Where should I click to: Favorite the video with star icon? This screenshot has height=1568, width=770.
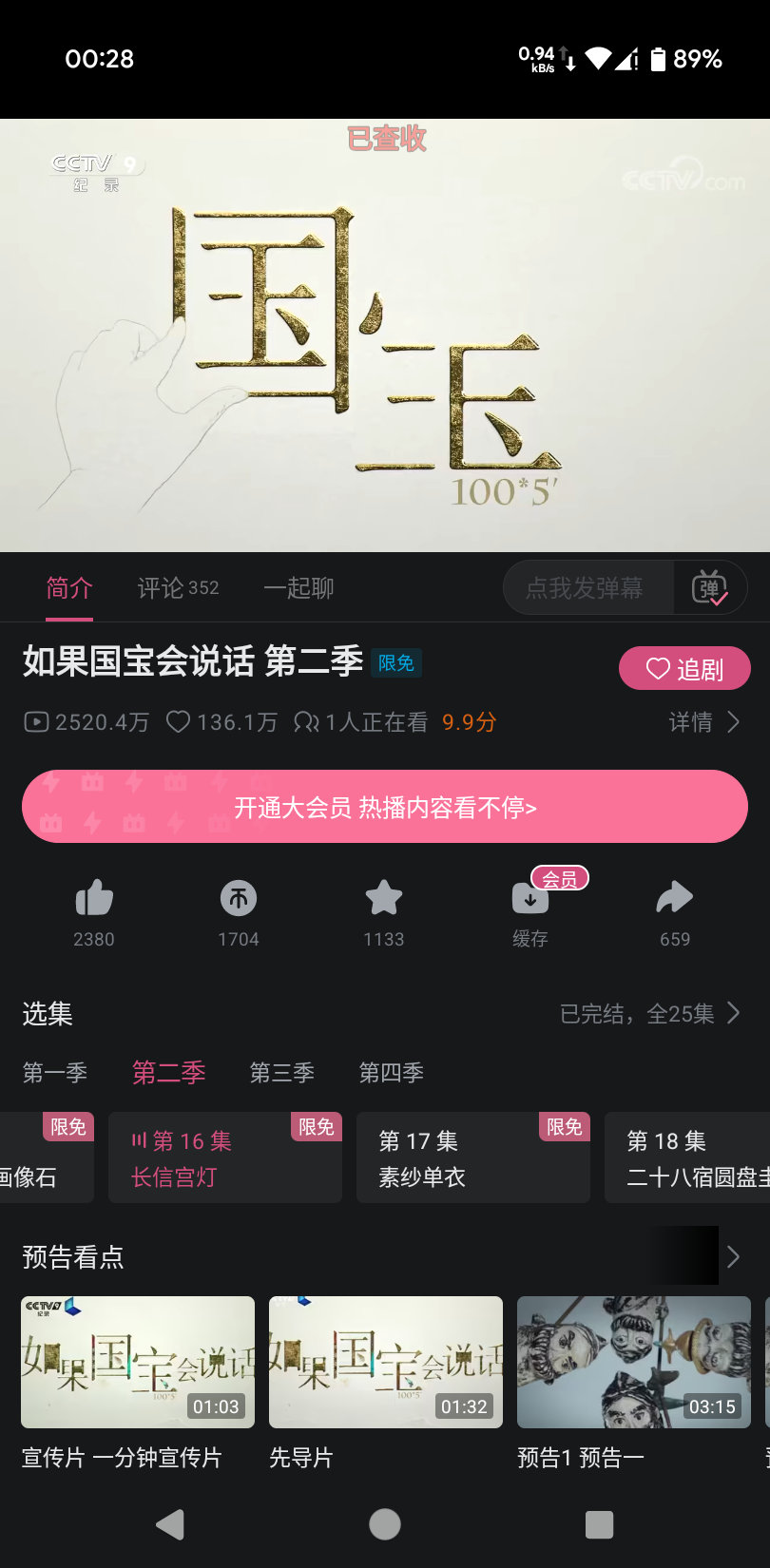pyautogui.click(x=384, y=899)
